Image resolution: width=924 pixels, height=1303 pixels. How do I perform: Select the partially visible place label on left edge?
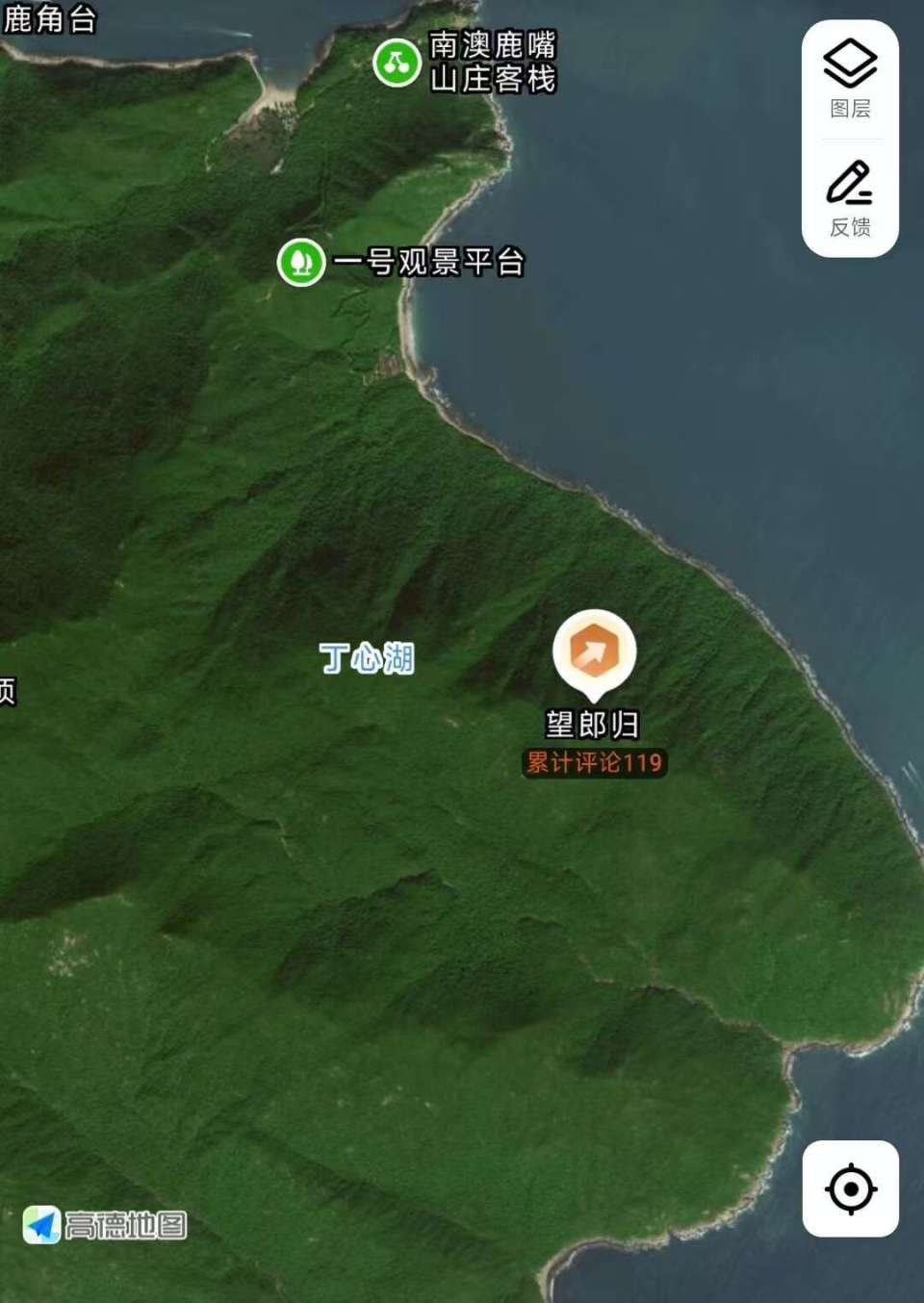click(8, 688)
